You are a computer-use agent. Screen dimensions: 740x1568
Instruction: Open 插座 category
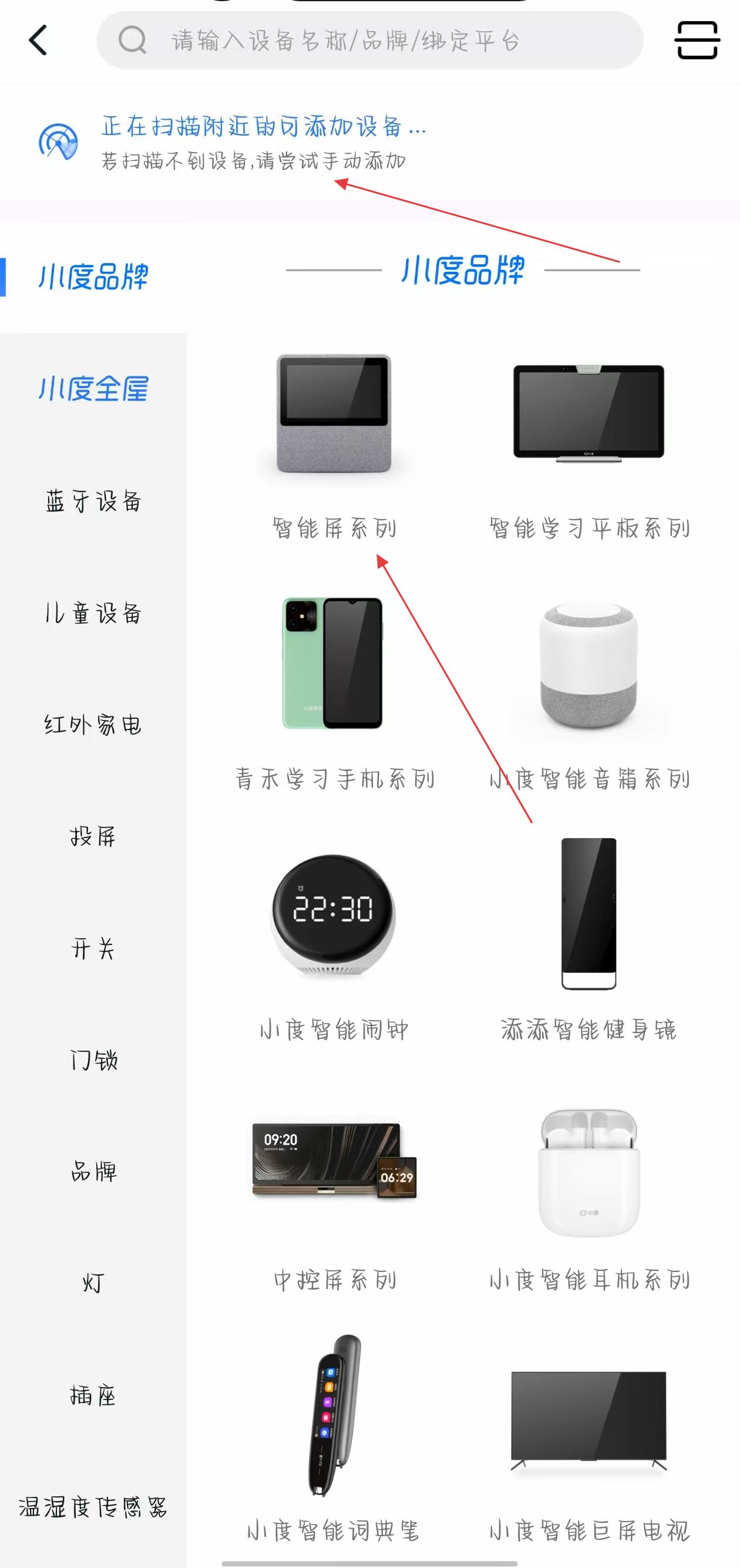pos(93,1395)
